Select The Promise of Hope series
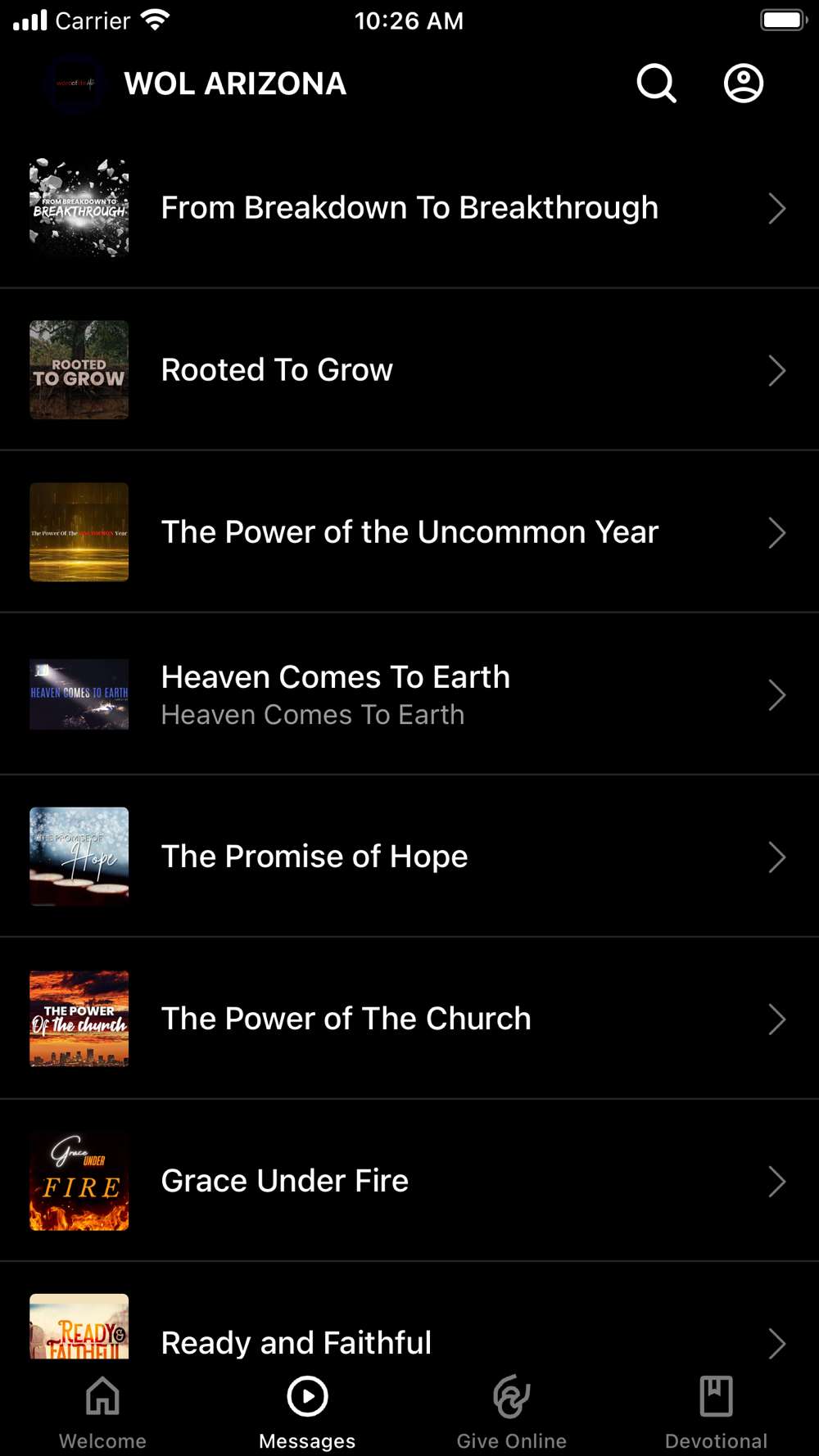This screenshot has height=1456, width=819. (409, 857)
